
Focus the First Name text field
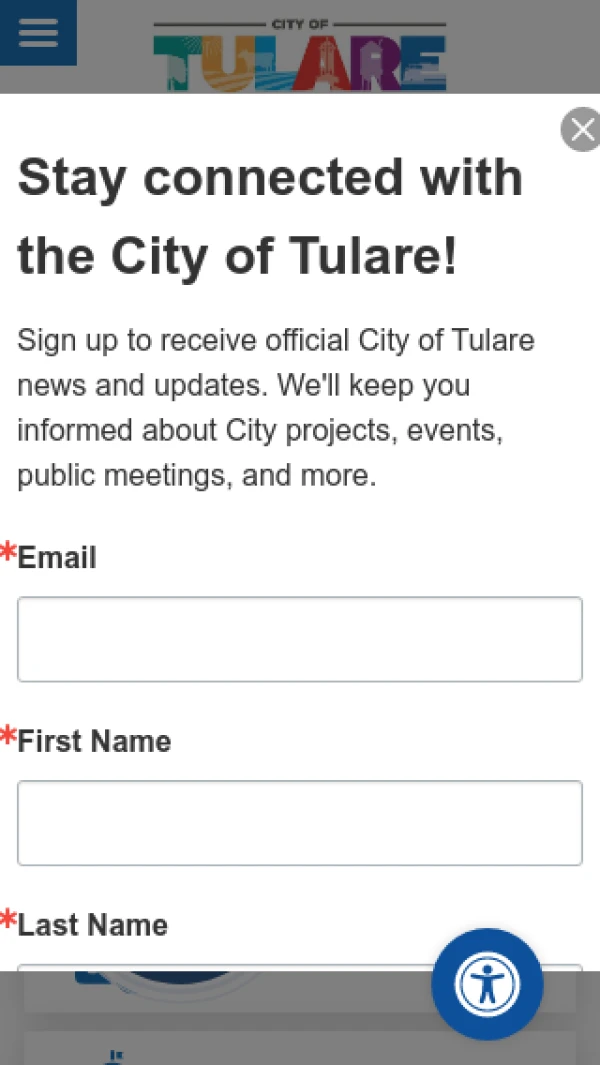[x=300, y=823]
